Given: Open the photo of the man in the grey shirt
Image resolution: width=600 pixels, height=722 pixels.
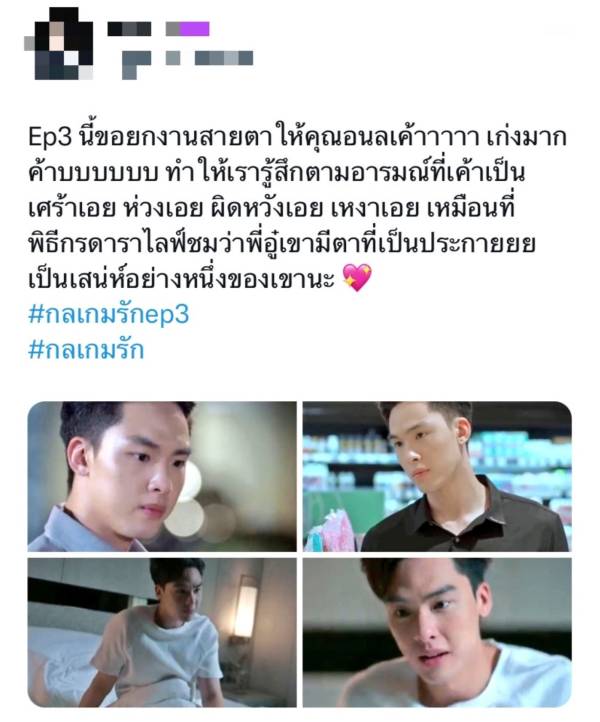Looking at the screenshot, I should [161, 476].
